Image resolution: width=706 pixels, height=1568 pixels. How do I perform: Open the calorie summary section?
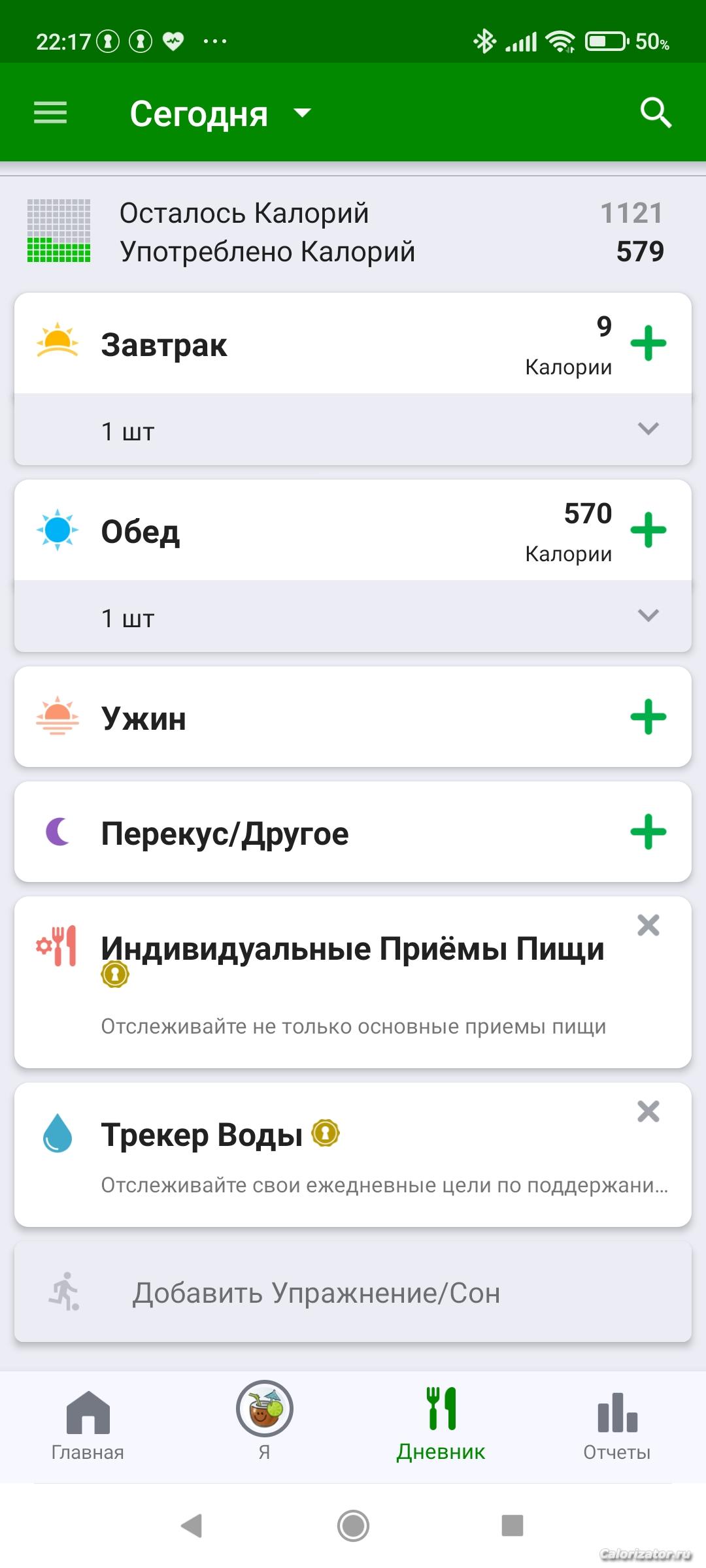coord(353,232)
